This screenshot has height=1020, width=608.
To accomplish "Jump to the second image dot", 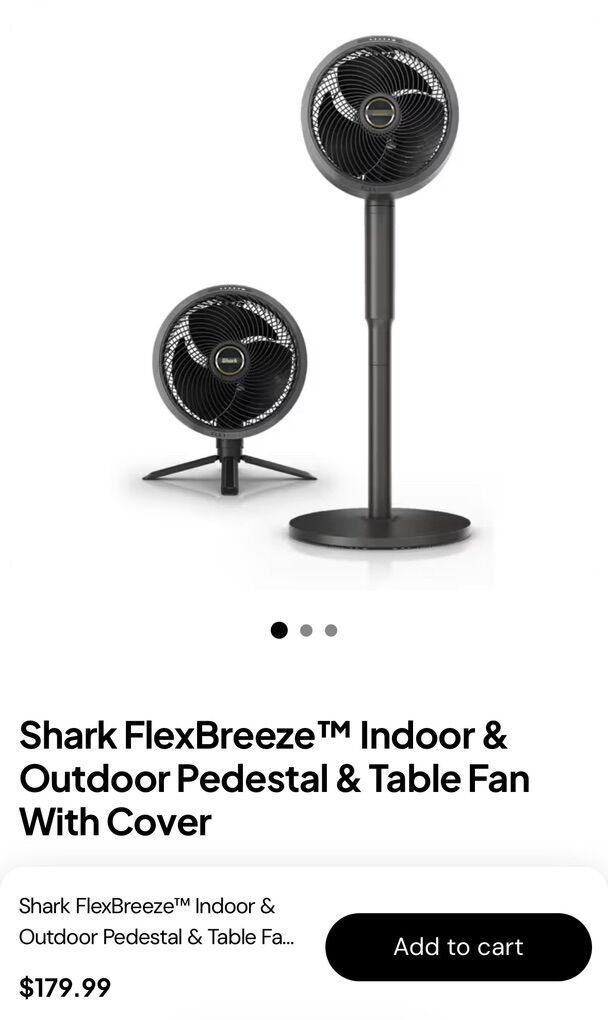I will coord(306,630).
